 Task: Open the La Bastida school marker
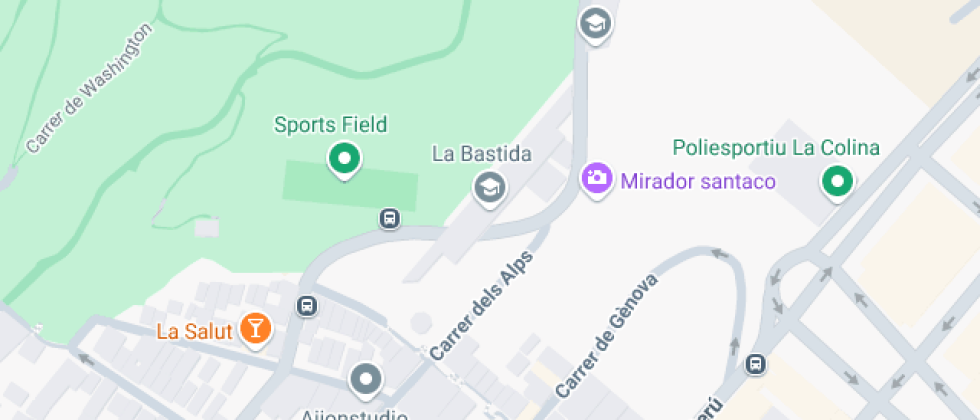[489, 186]
